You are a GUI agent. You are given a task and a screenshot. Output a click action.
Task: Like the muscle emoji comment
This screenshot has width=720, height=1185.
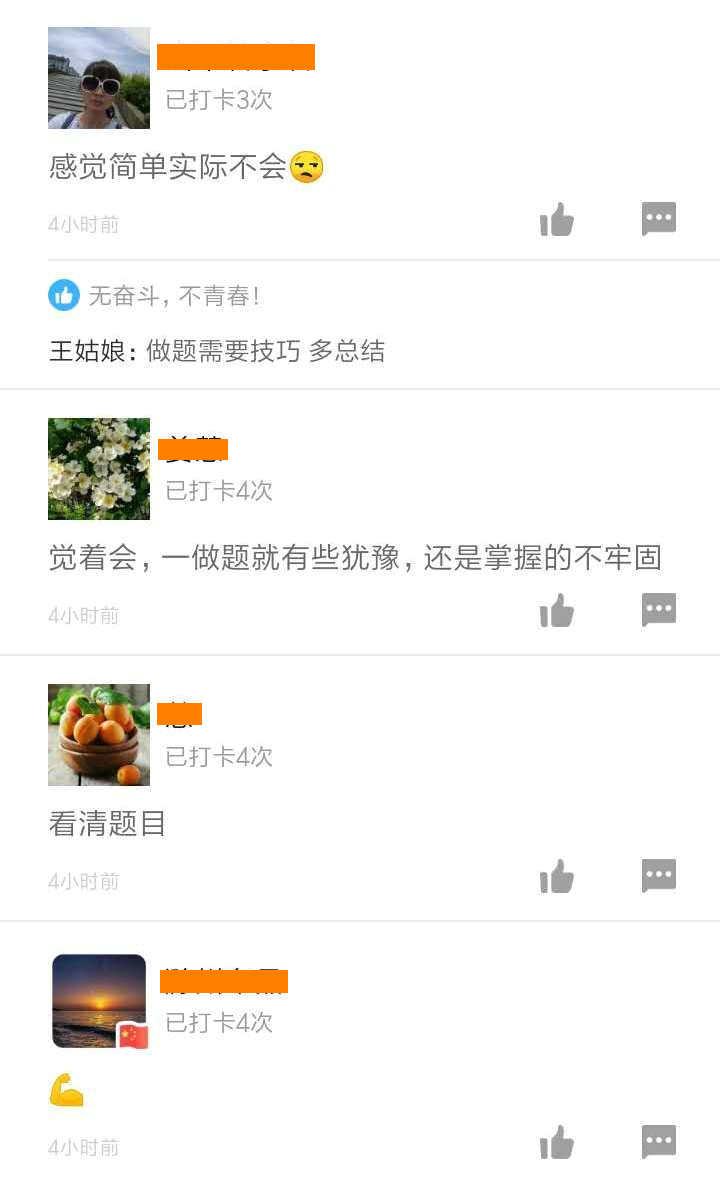[x=557, y=1143]
